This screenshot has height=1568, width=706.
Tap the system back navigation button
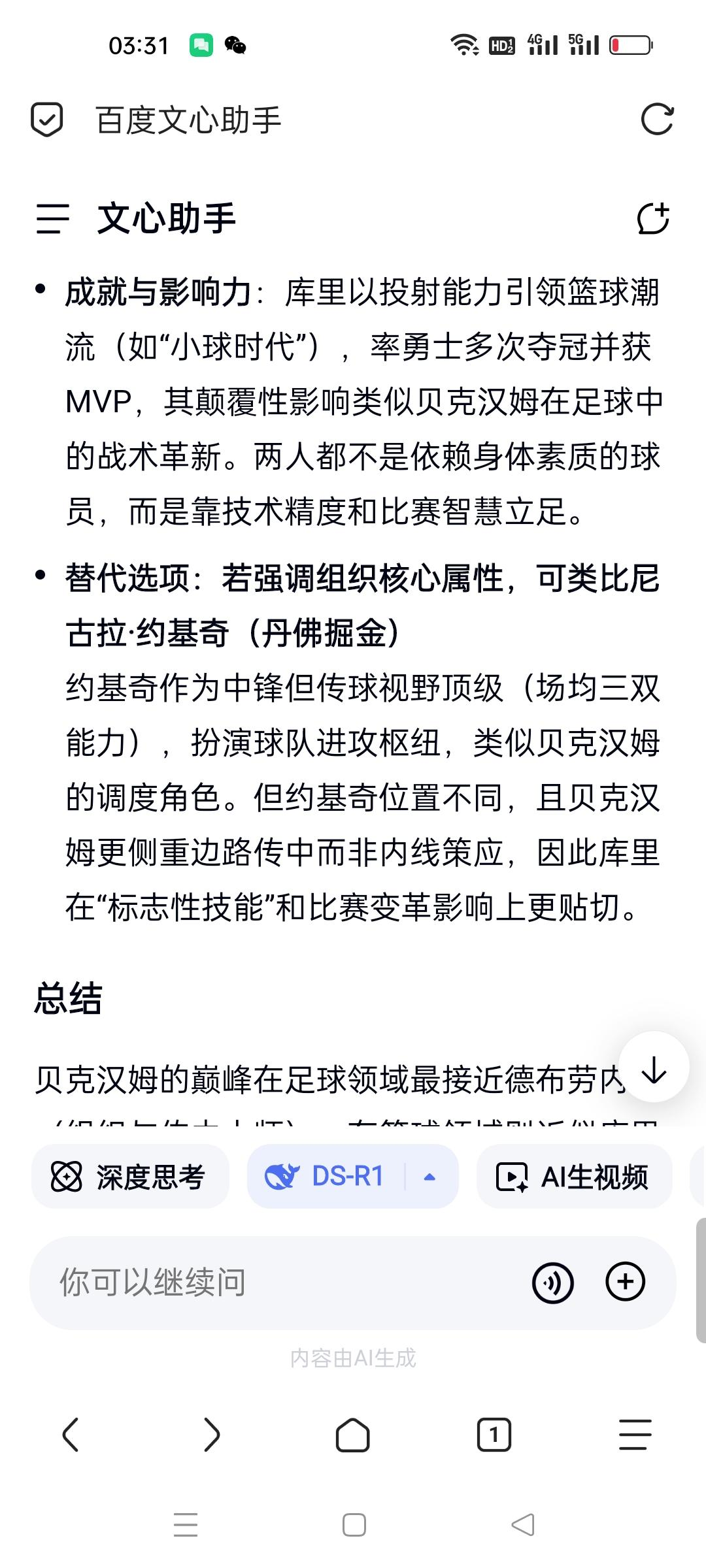[x=523, y=1525]
